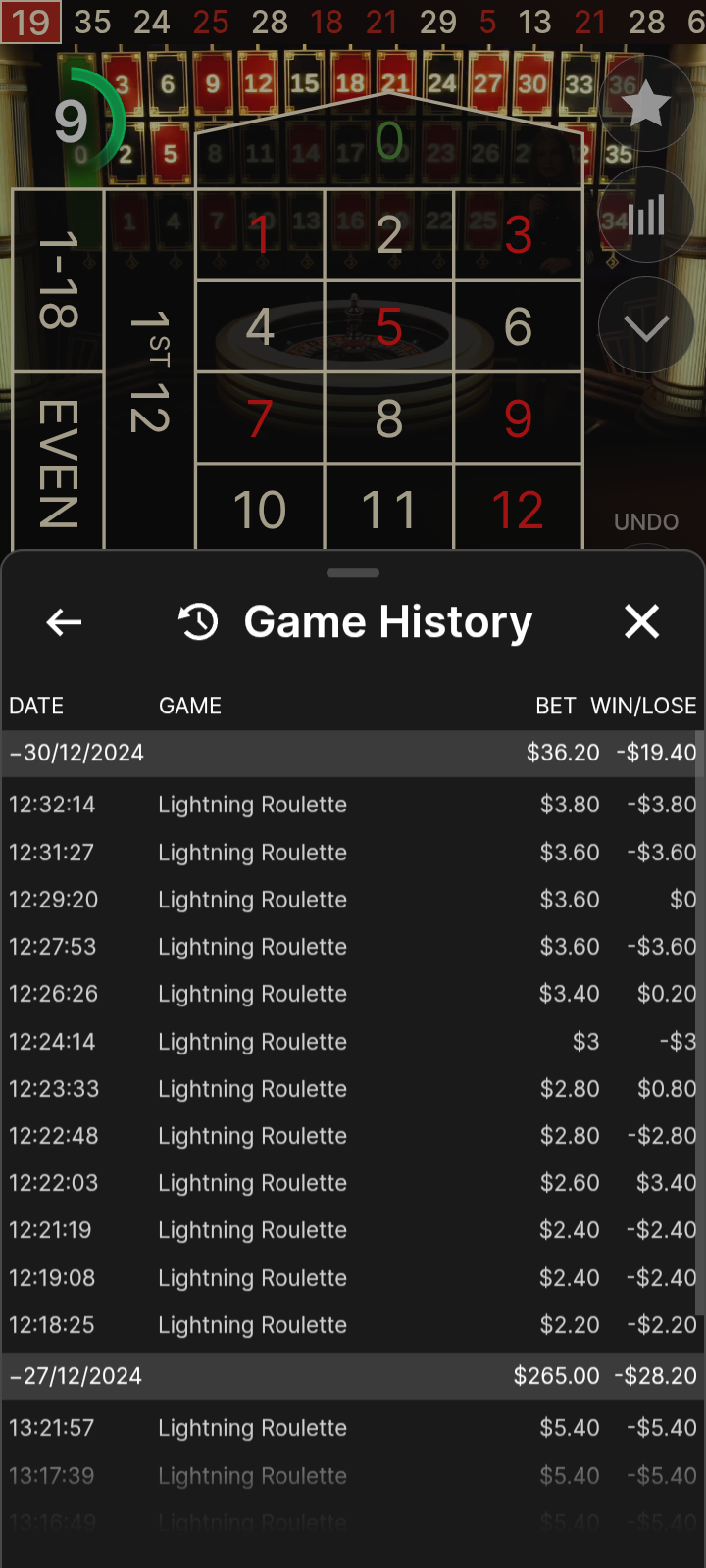Place a bet on number 8
706x1568 pixels.
point(389,418)
